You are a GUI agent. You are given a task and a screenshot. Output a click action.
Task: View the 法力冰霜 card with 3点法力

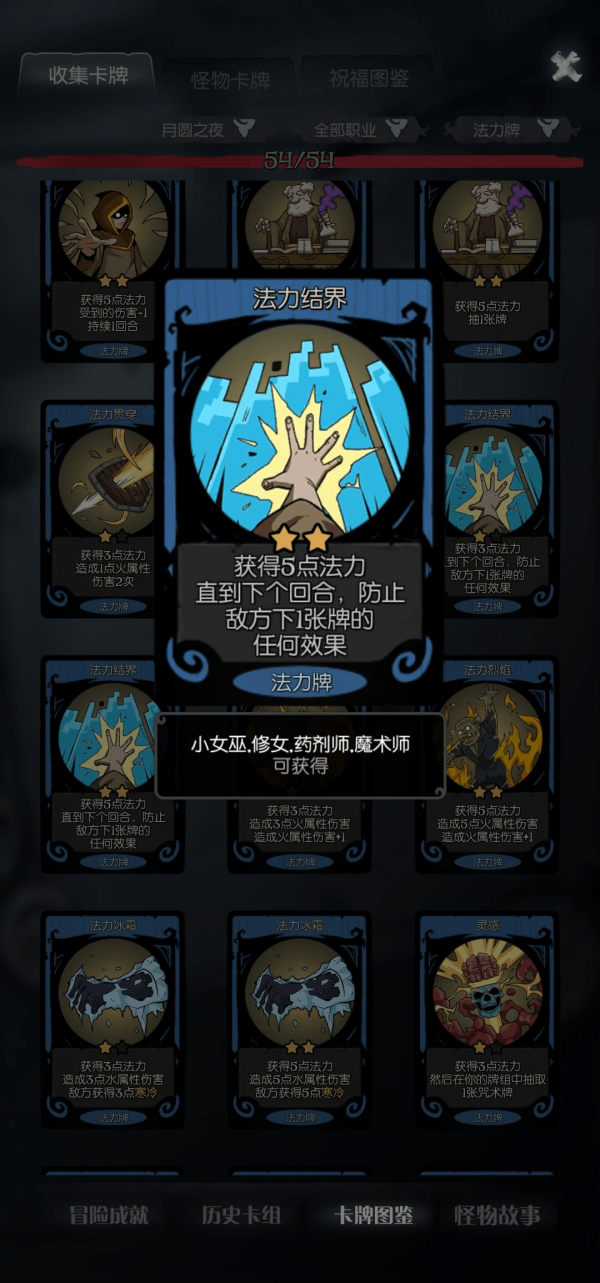coord(113,1020)
